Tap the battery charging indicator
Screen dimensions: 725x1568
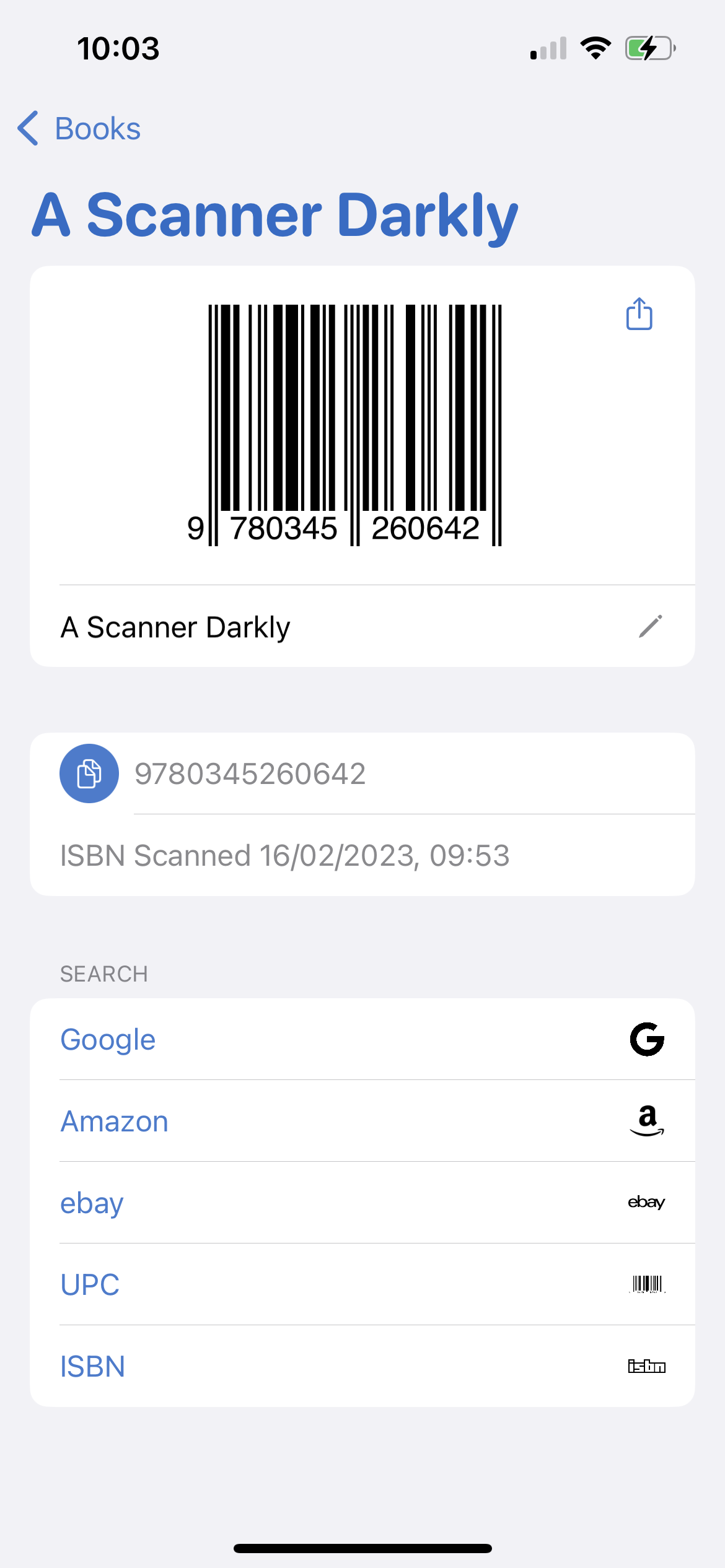648,48
